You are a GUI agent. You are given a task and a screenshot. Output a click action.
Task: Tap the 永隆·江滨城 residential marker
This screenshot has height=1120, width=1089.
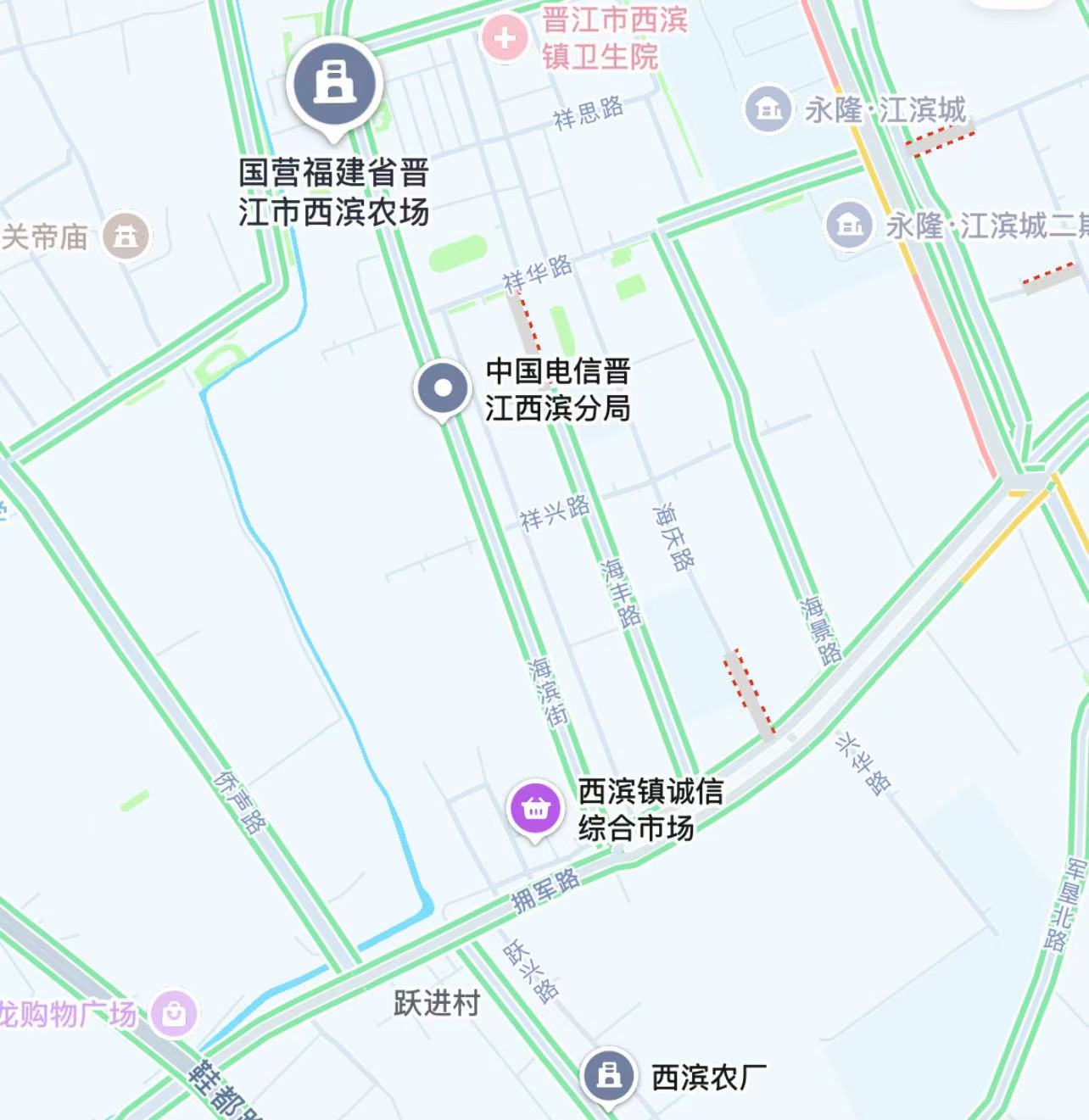[x=768, y=109]
